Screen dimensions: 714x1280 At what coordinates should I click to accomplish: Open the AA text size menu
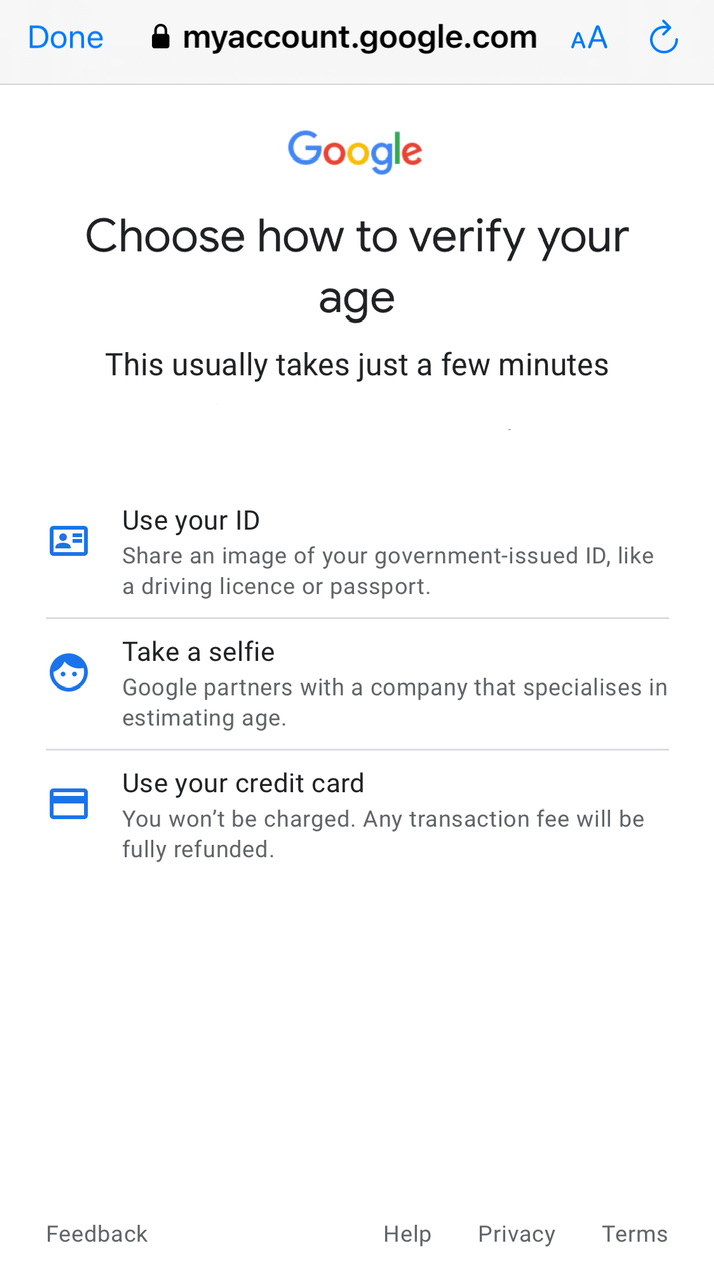pyautogui.click(x=589, y=38)
